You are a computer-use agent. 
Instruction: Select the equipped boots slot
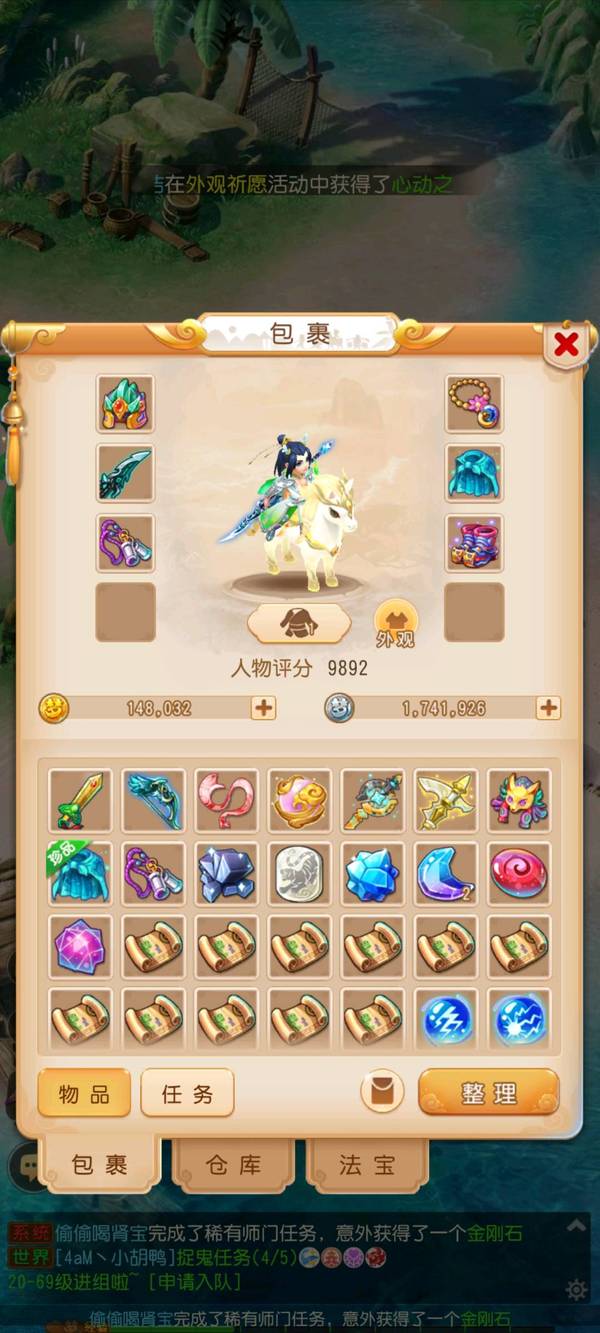[x=474, y=542]
